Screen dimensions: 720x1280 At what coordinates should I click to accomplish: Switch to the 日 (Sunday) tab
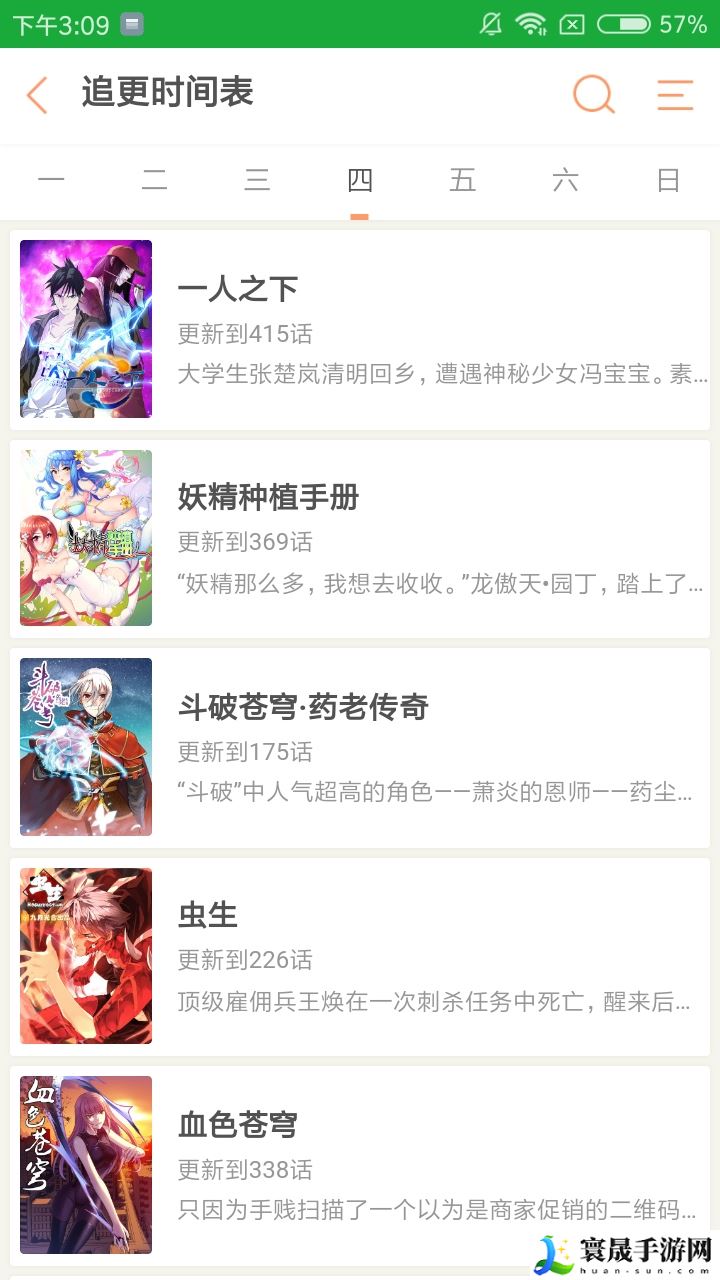(x=668, y=181)
